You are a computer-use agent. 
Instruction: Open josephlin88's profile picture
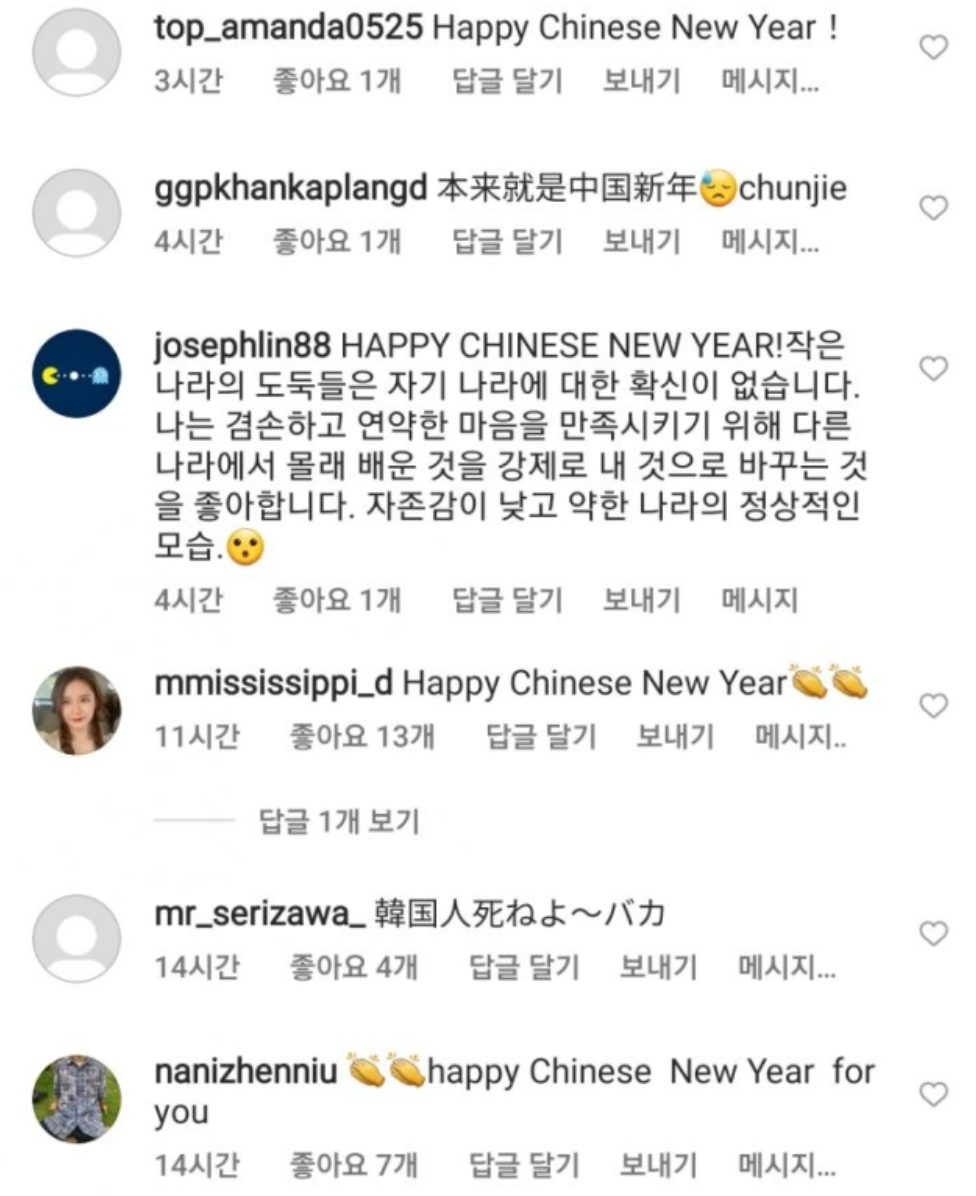coord(76,374)
